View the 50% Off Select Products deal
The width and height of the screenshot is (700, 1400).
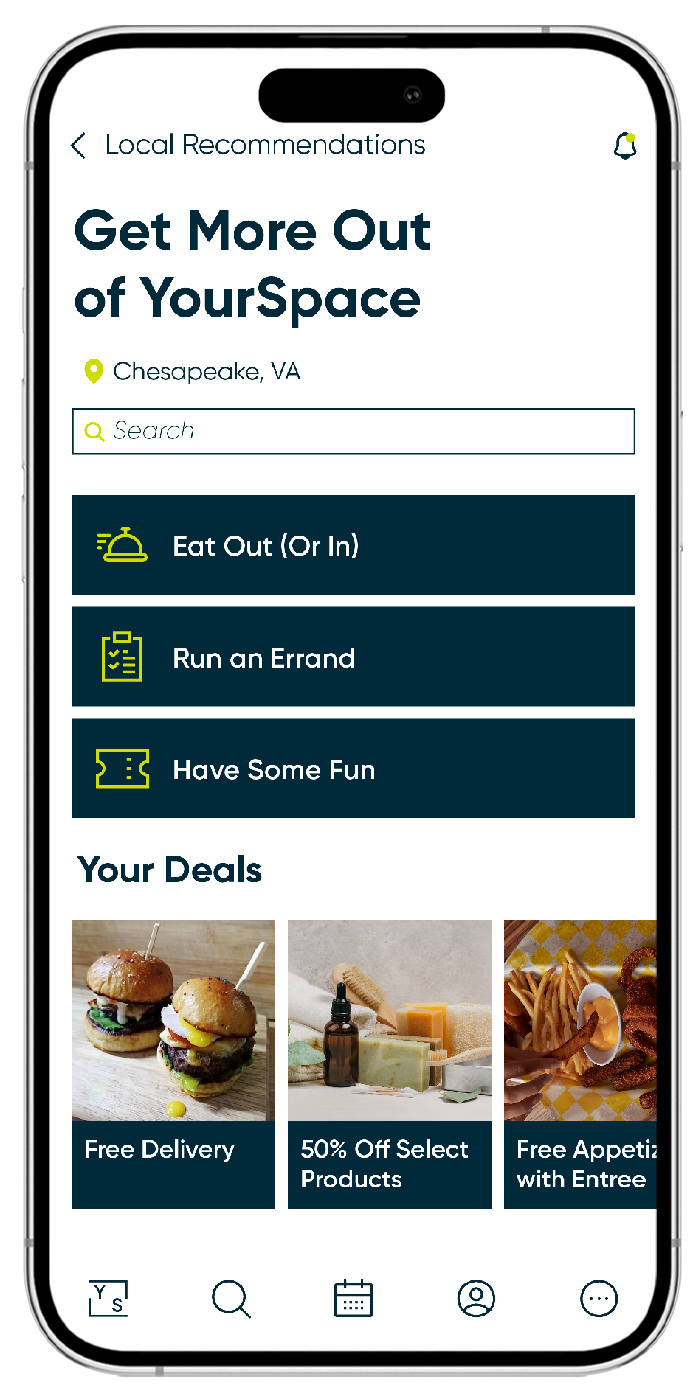[x=389, y=1064]
